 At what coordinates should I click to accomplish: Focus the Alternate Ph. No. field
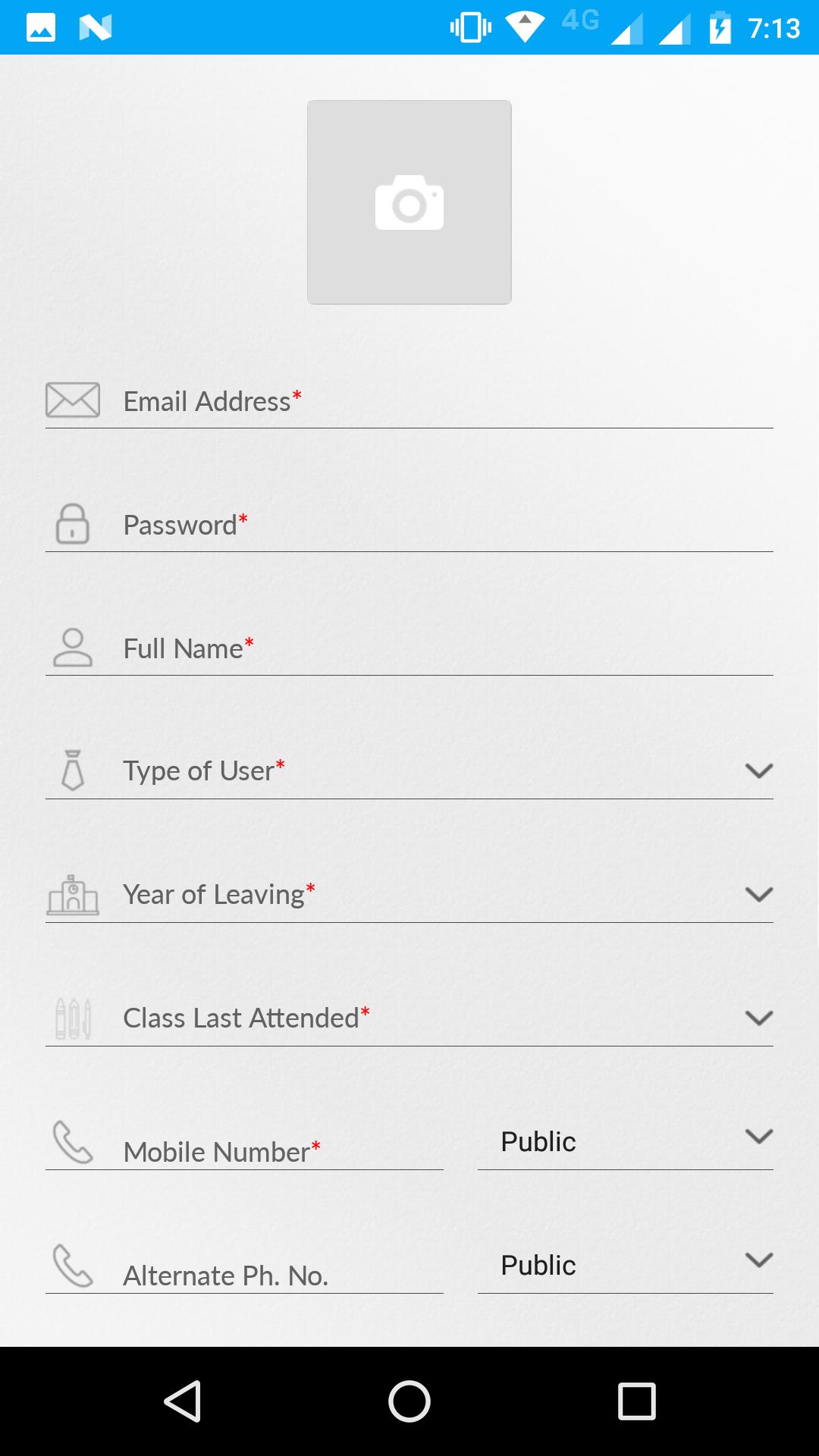281,1275
